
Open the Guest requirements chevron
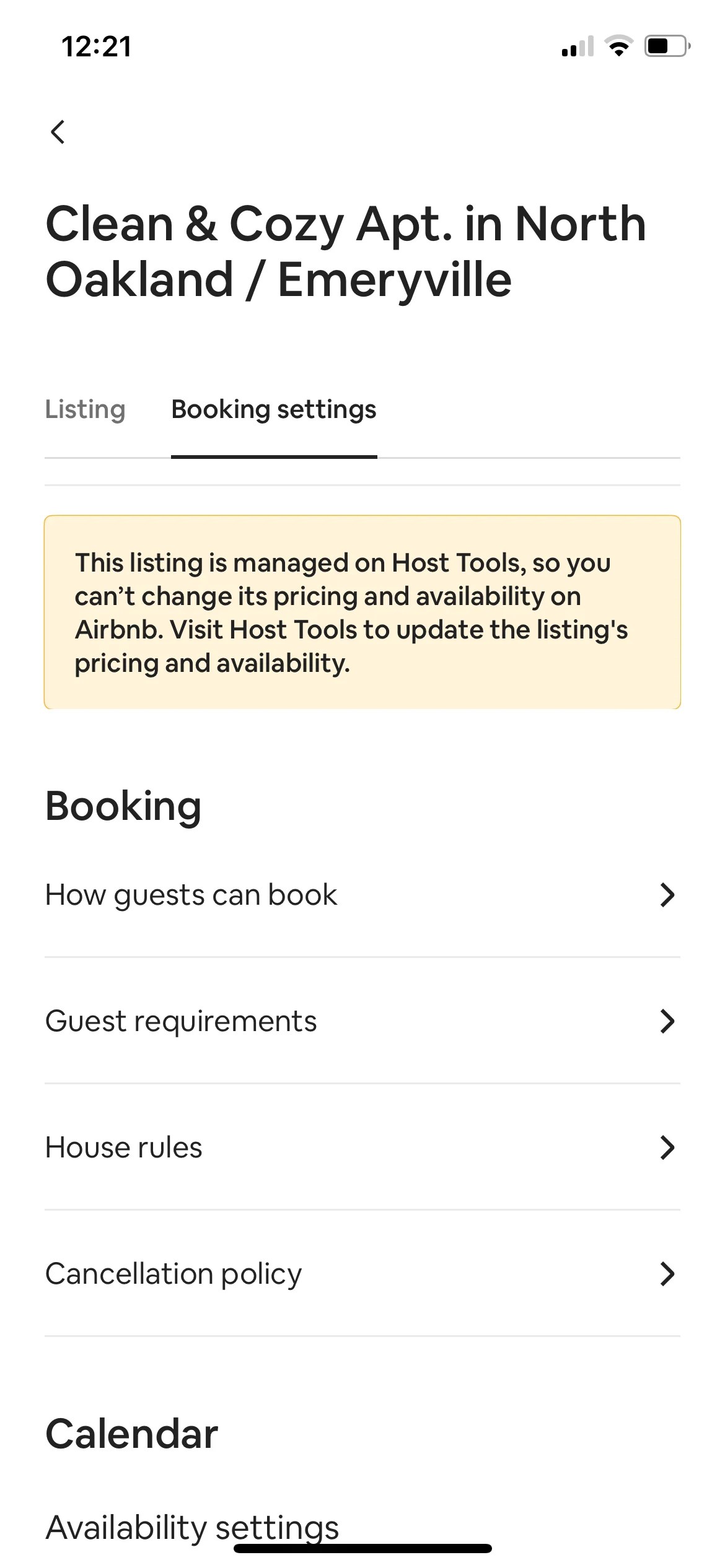(667, 1021)
